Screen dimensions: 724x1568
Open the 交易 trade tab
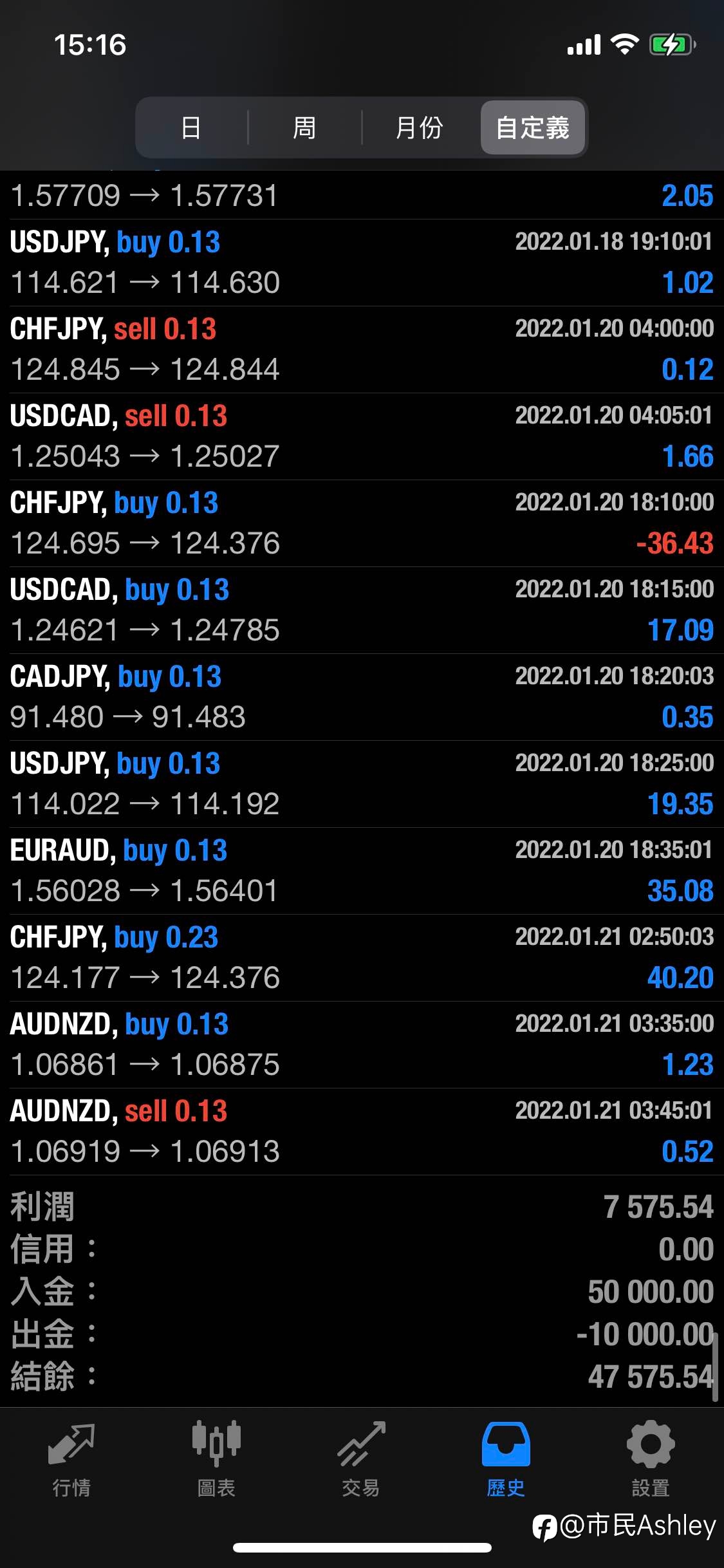(x=361, y=1459)
